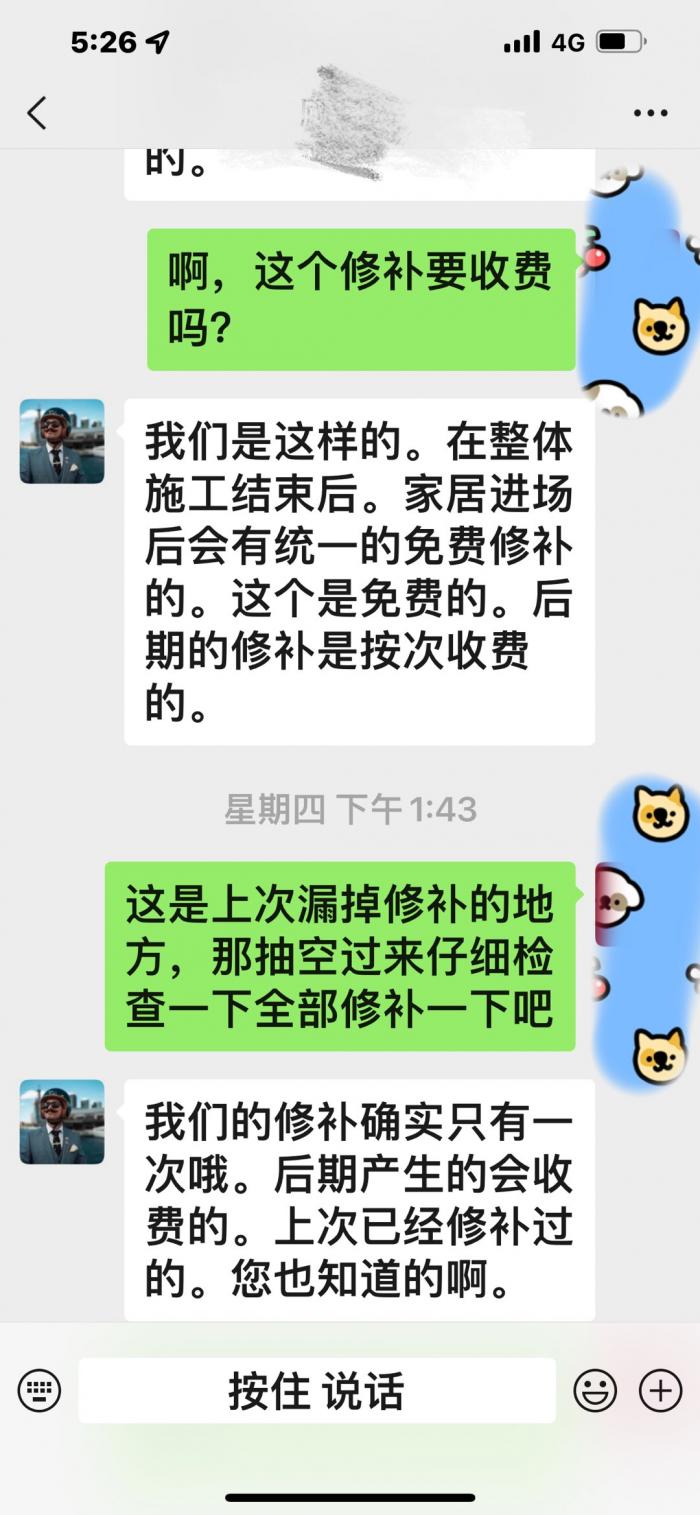Screen dimensions: 700x1515
Task: Open the chat info overflow menu
Action: point(650,113)
